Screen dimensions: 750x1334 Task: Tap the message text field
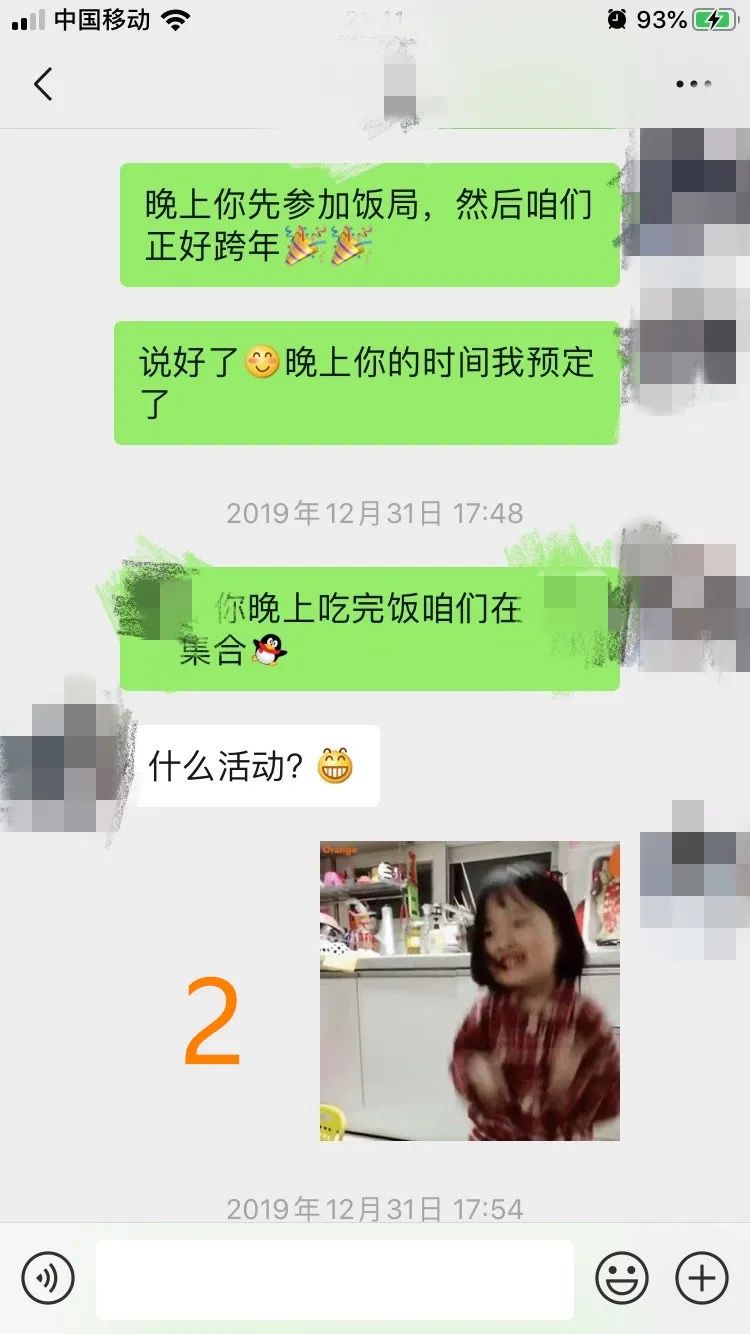(x=335, y=1279)
